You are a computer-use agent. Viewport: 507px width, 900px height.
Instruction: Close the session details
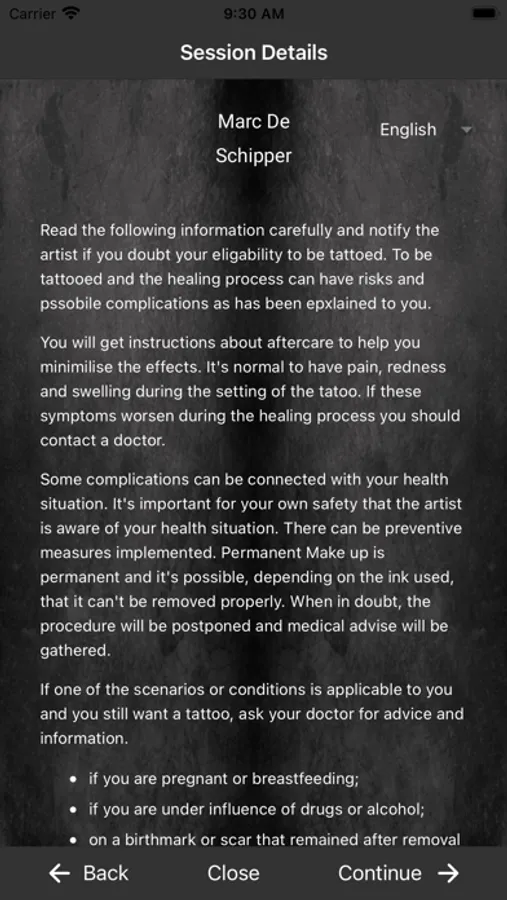233,873
